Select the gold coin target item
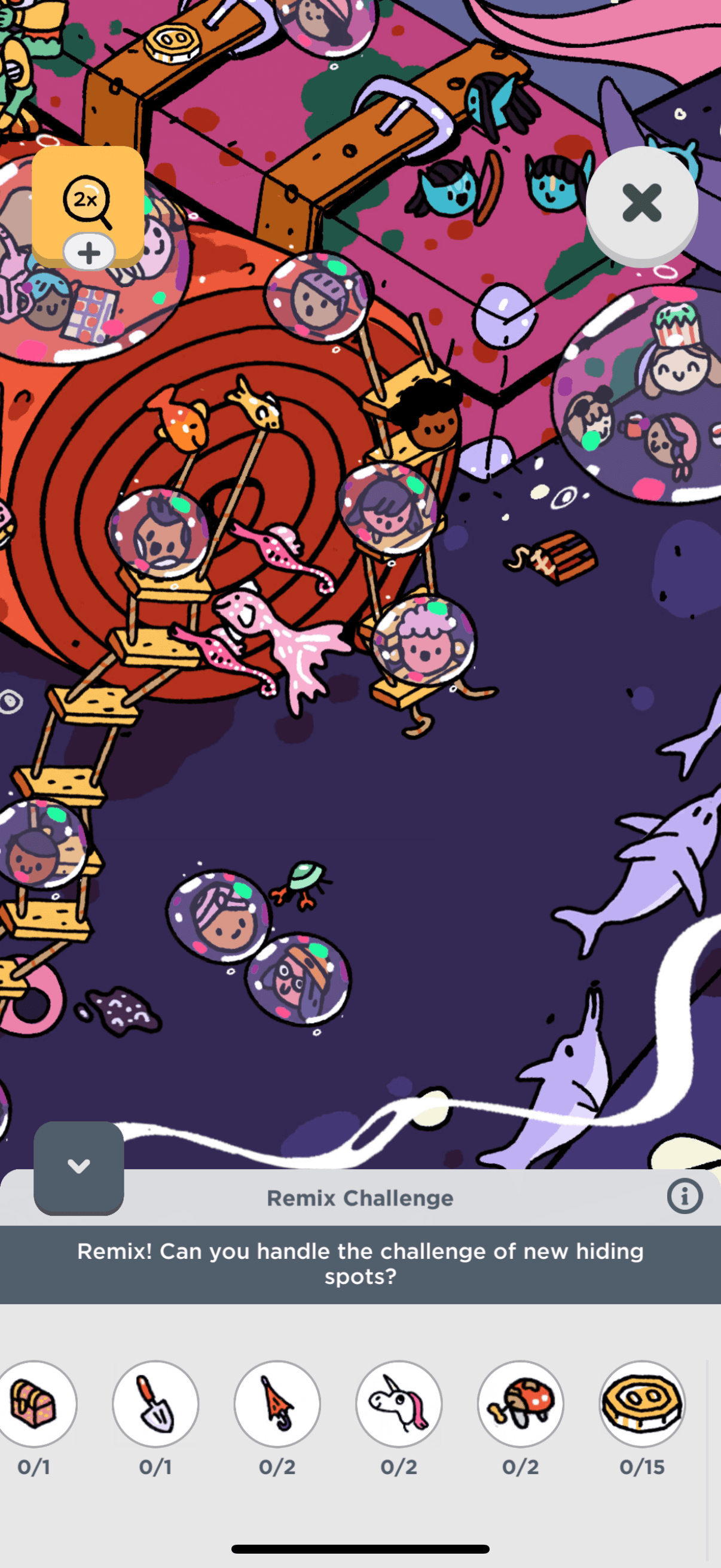Viewport: 721px width, 1568px height. pyautogui.click(x=643, y=1404)
